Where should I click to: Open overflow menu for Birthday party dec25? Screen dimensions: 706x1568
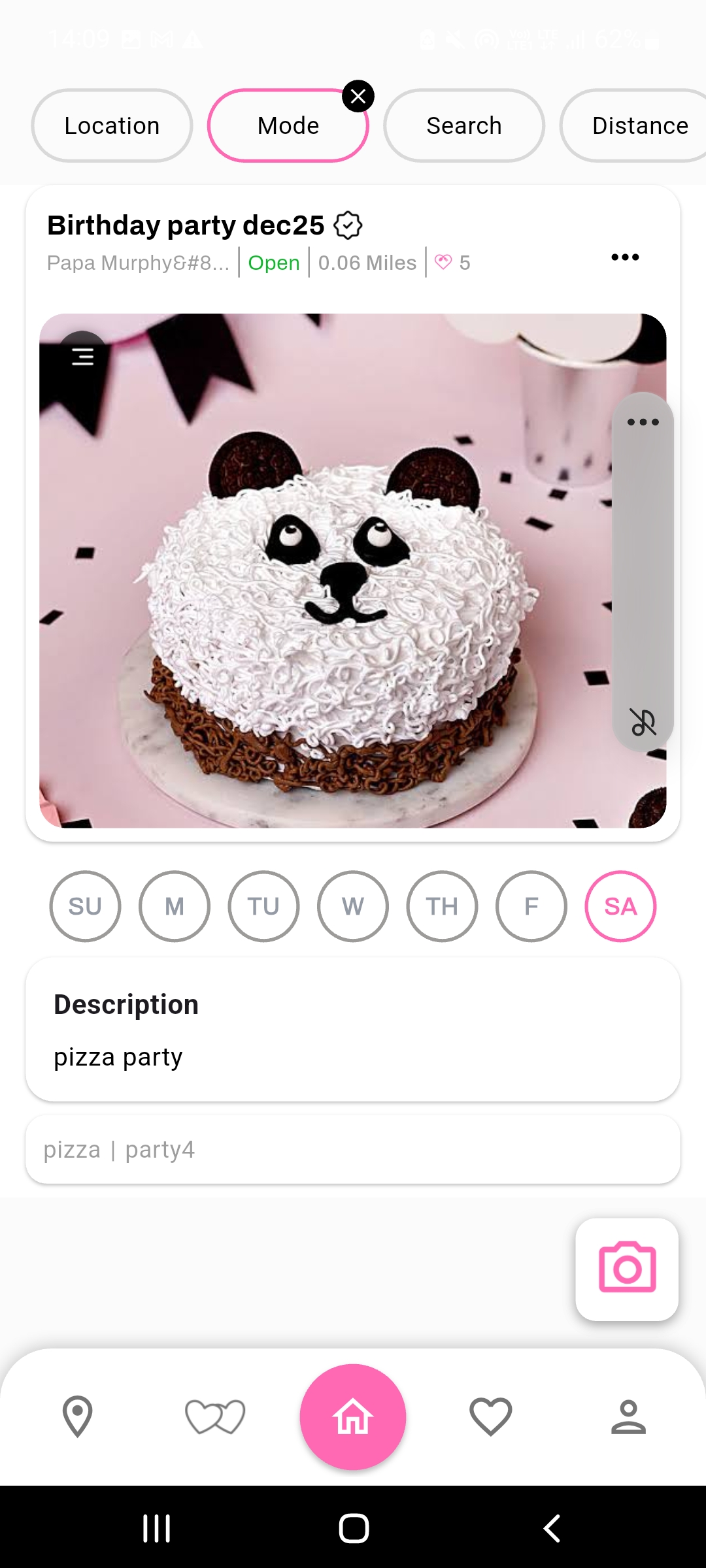(x=625, y=257)
